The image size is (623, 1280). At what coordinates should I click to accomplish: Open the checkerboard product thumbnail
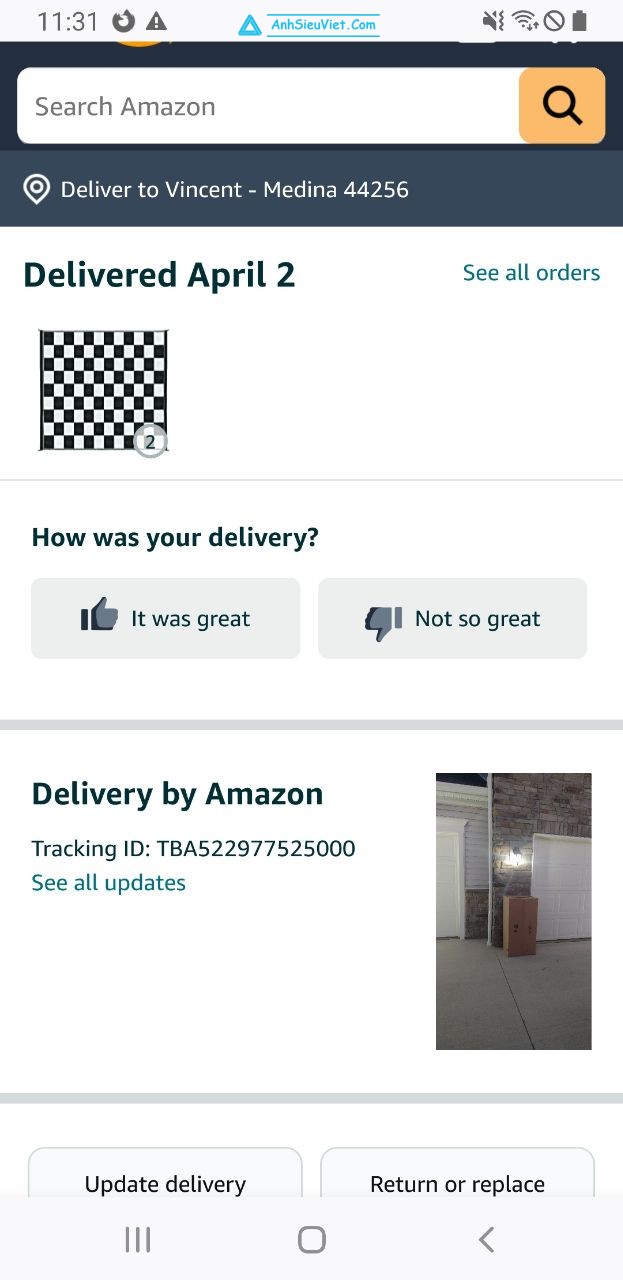[104, 391]
